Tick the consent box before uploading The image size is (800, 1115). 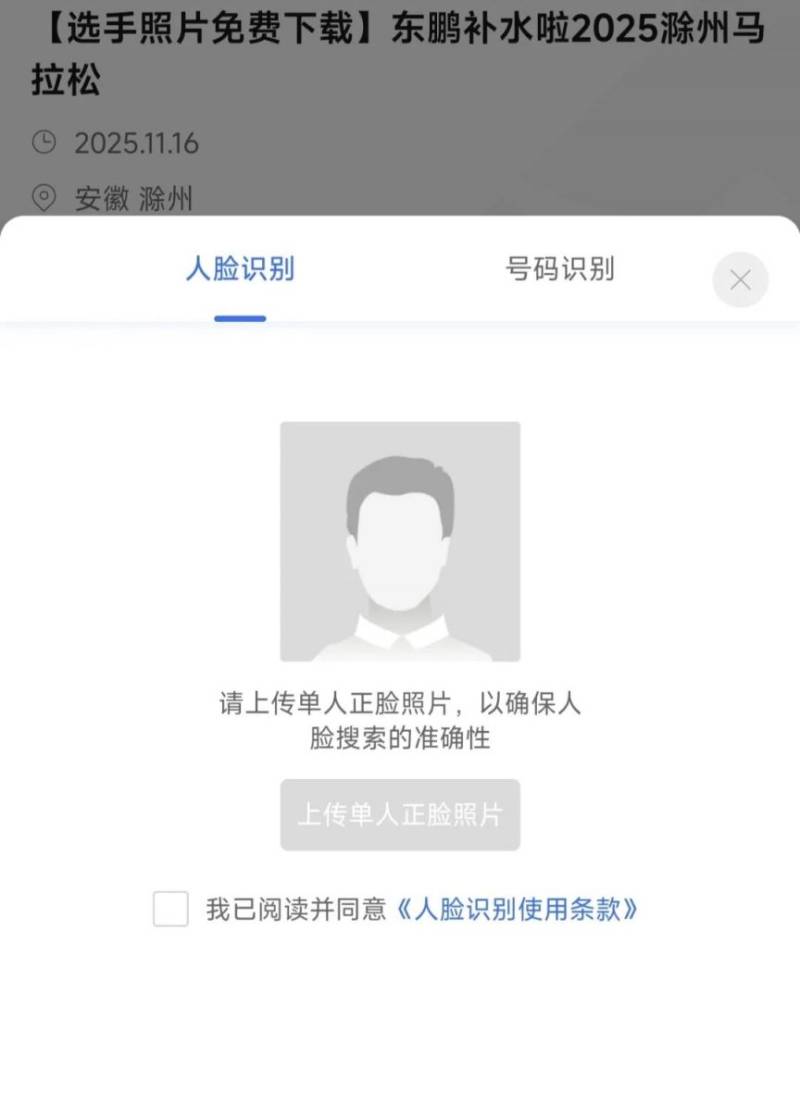(x=172, y=908)
